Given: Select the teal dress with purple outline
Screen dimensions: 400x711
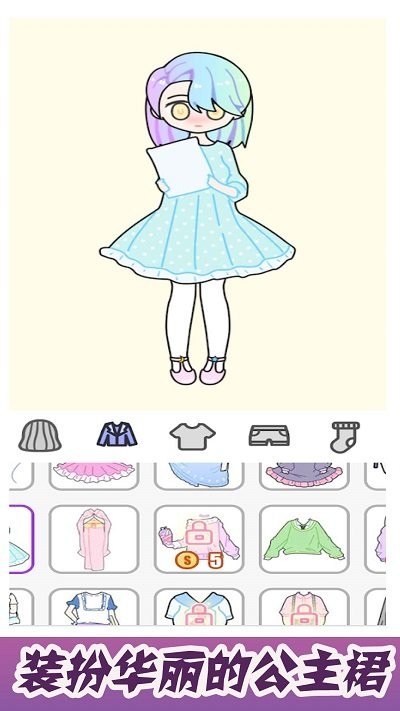Looking at the screenshot, I should point(21,539).
